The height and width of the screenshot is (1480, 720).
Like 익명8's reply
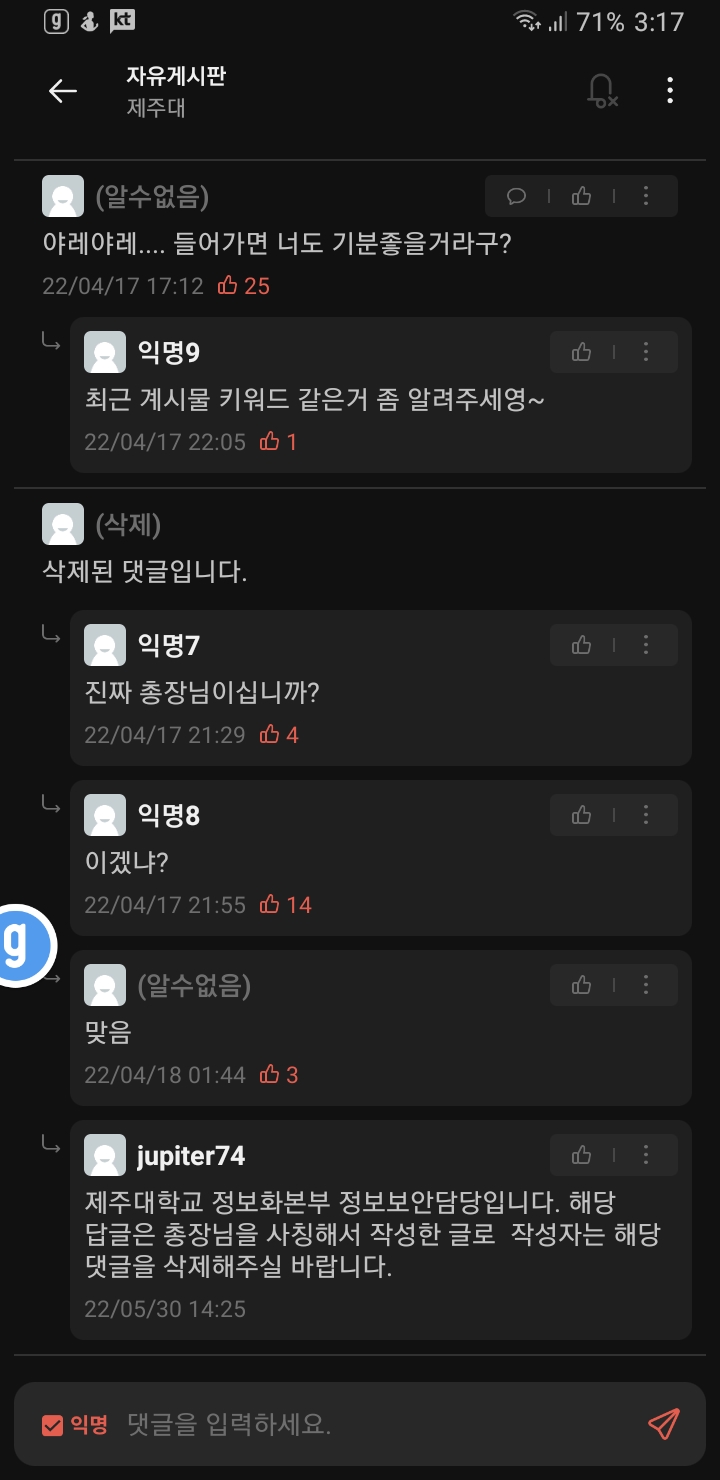[x=582, y=815]
